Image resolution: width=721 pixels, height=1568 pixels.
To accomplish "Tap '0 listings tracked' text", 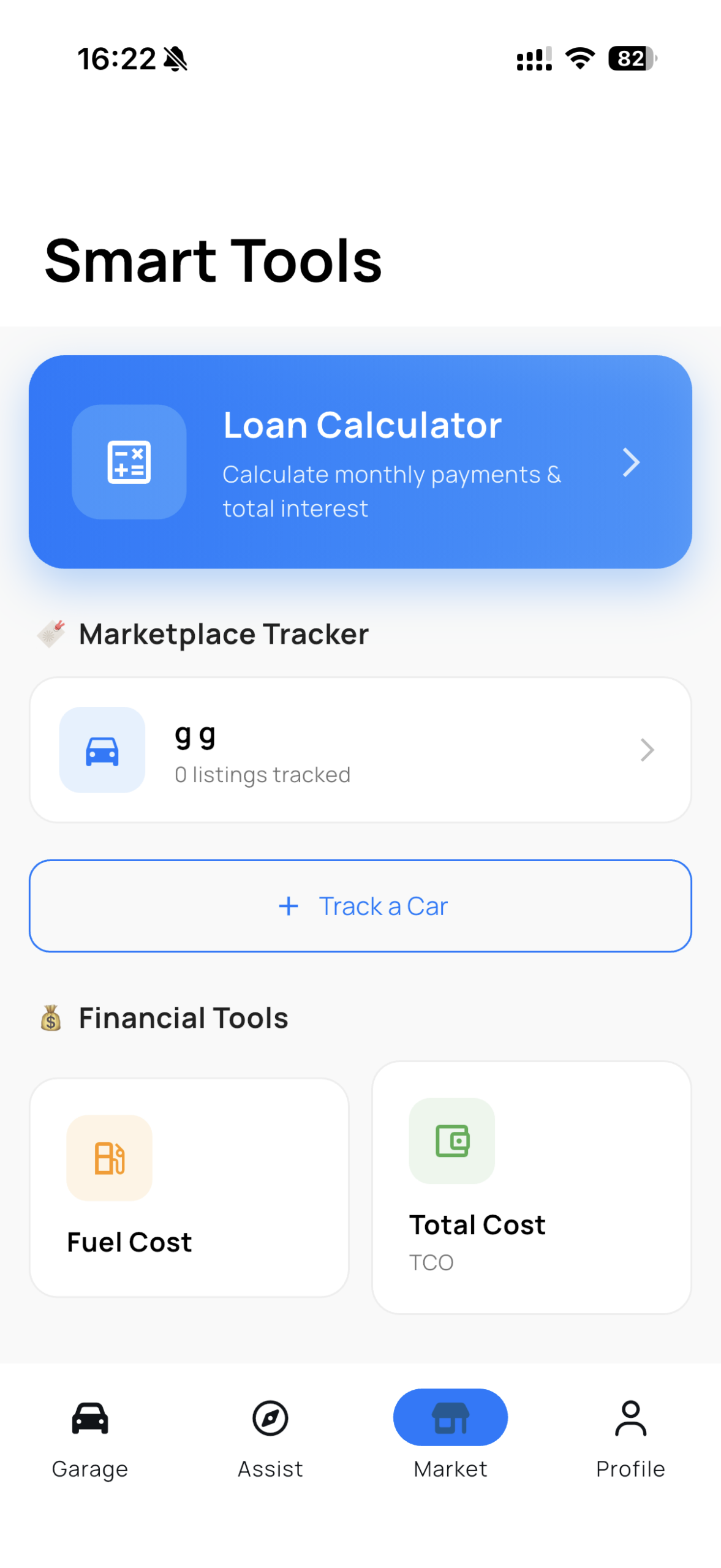I will pos(262,774).
